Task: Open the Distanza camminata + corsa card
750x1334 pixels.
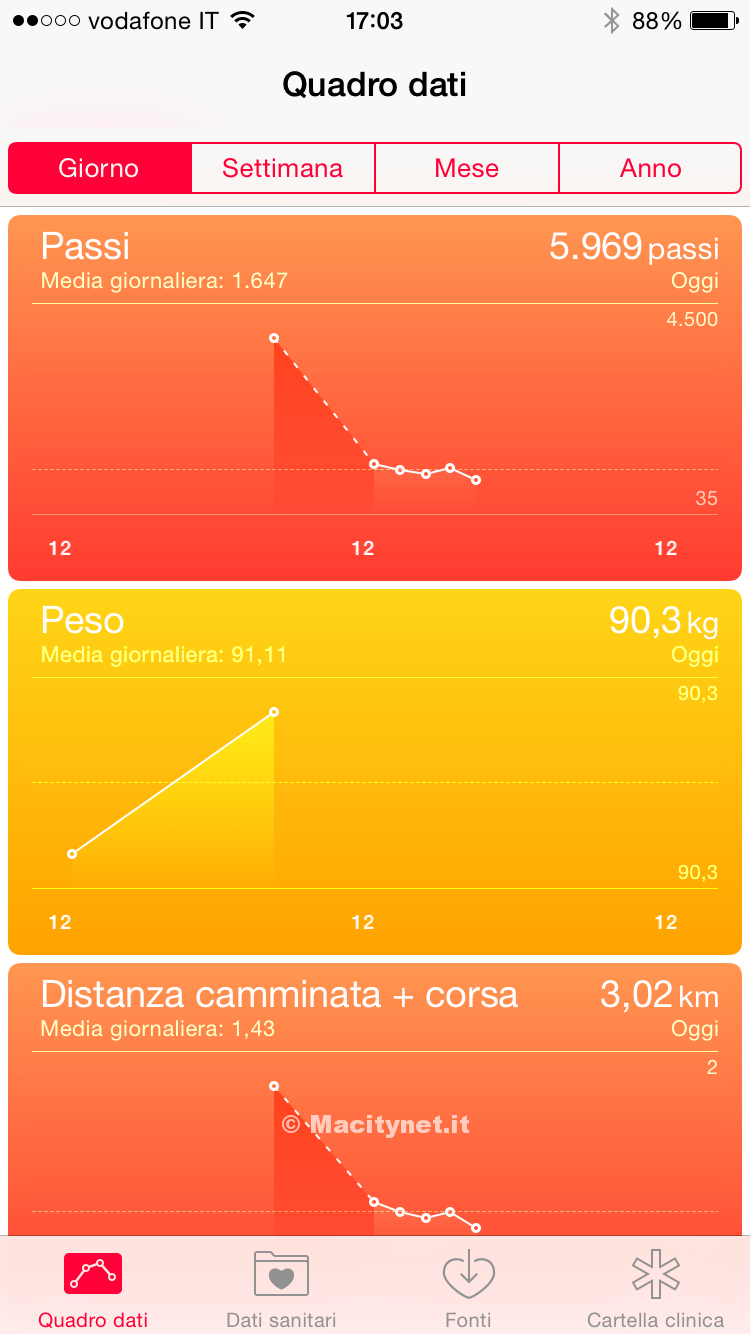Action: tap(375, 1098)
